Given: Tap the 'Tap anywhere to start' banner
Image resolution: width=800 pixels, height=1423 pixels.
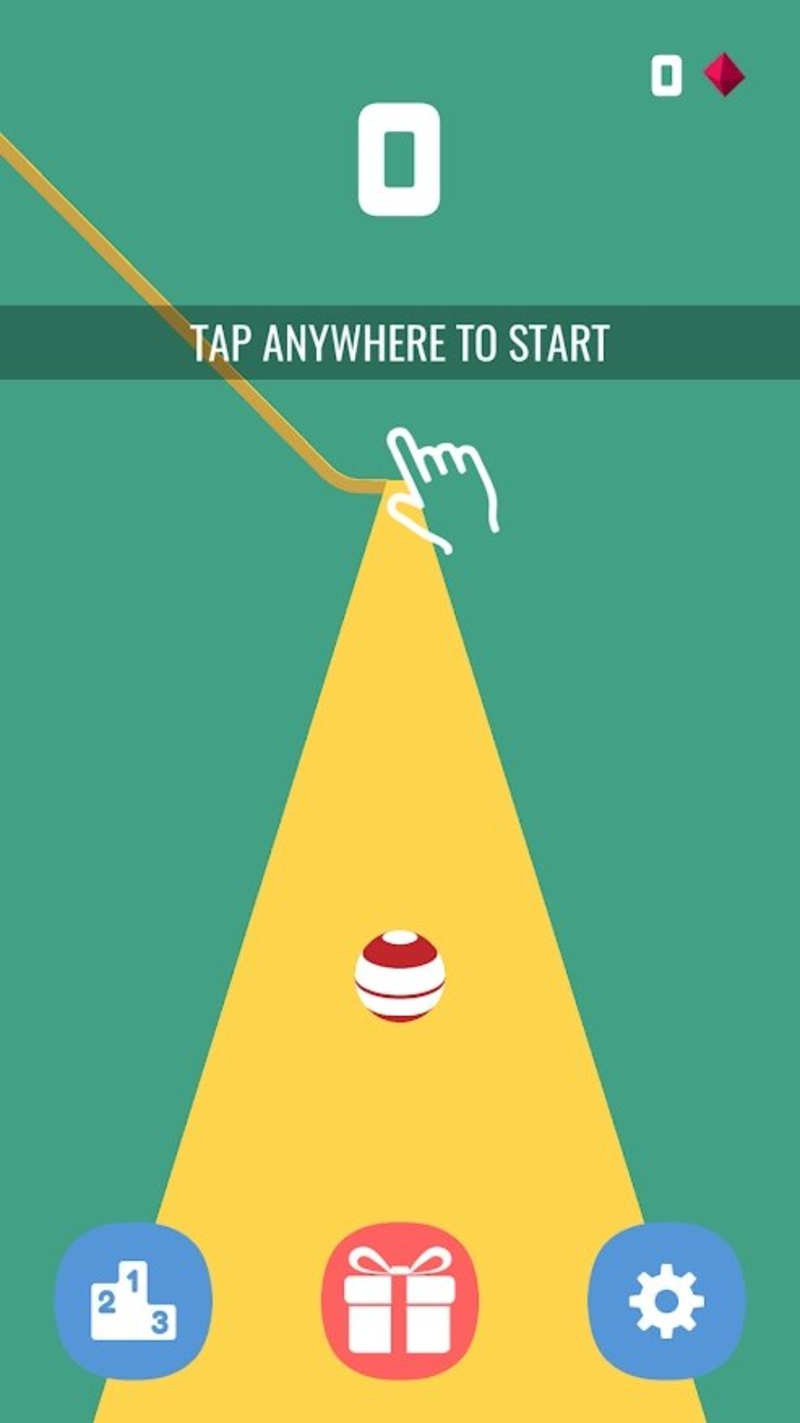Looking at the screenshot, I should tap(400, 343).
